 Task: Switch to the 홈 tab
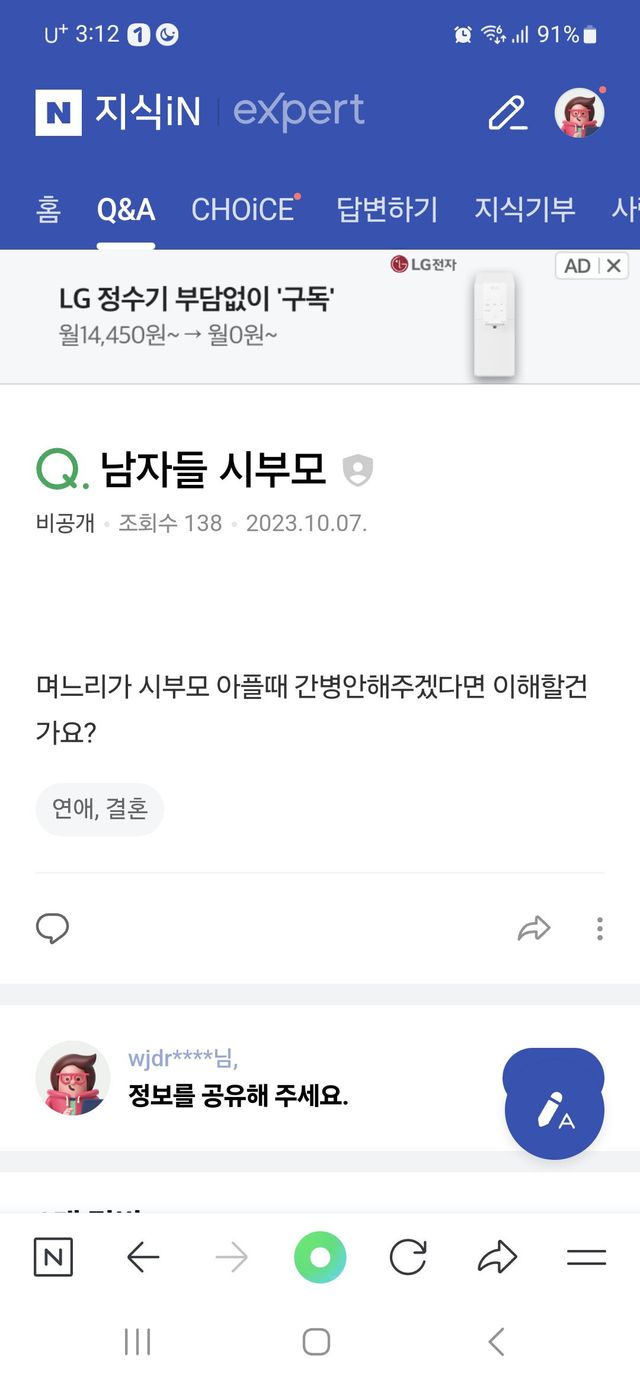point(48,209)
